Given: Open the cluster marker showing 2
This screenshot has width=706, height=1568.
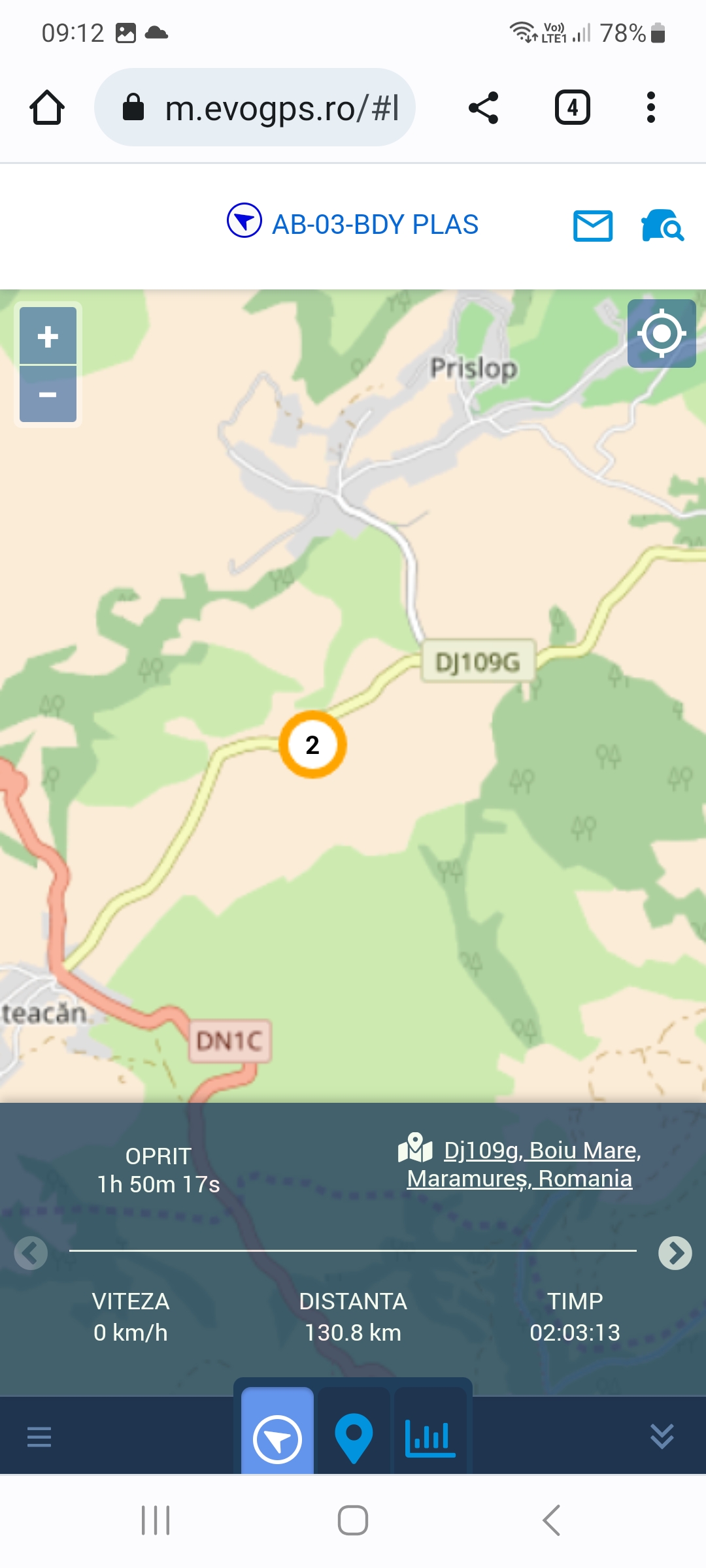Looking at the screenshot, I should (312, 745).
